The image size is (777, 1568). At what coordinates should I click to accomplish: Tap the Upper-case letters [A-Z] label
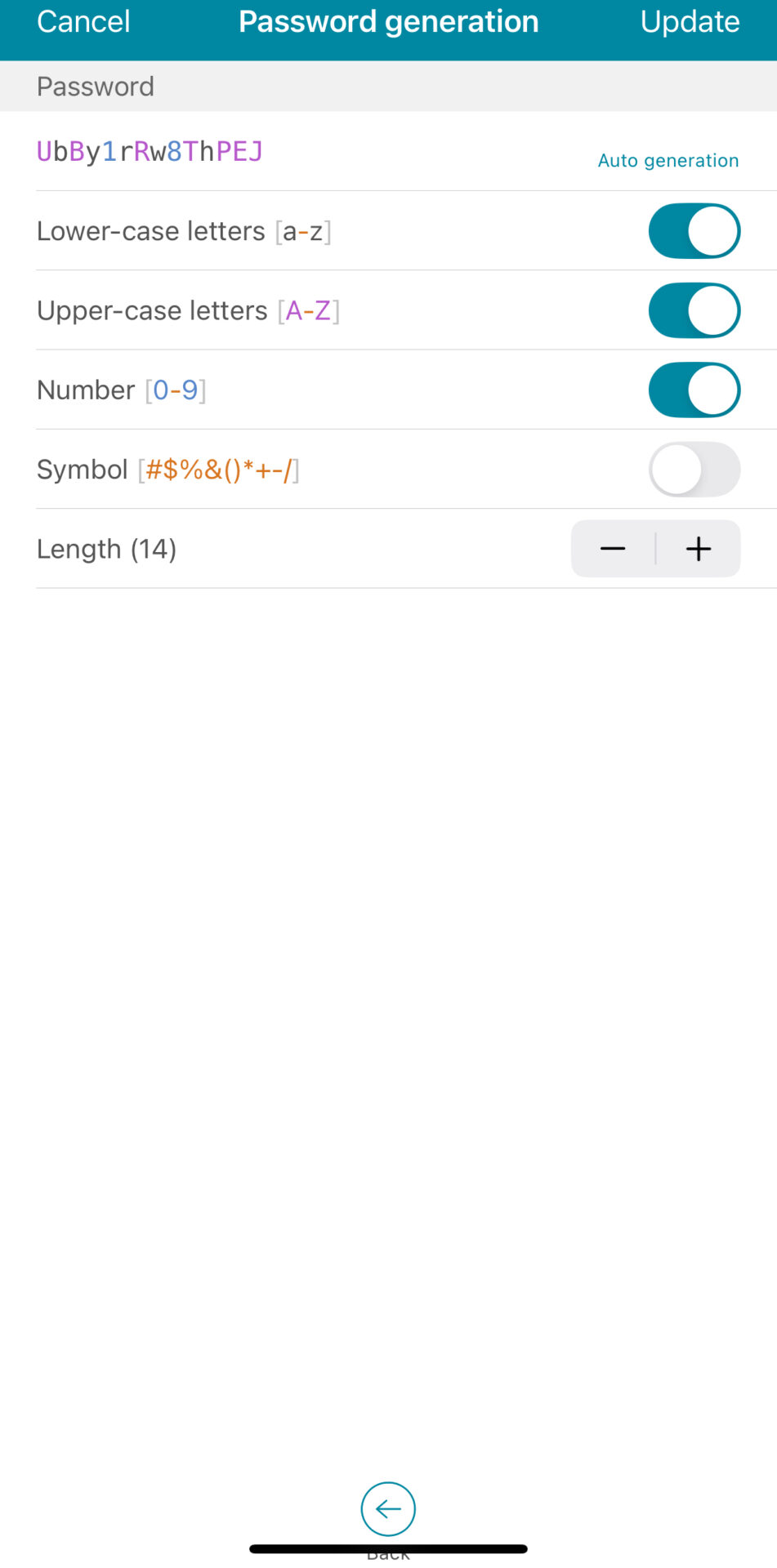(x=188, y=310)
